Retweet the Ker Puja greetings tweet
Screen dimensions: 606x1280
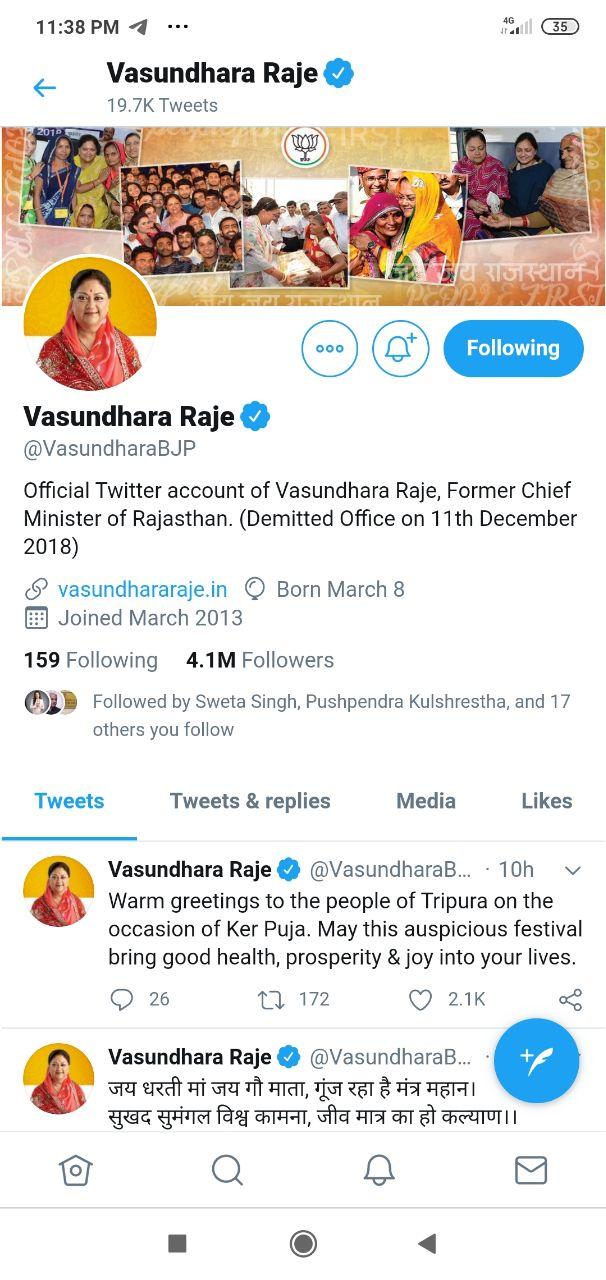click(x=272, y=999)
